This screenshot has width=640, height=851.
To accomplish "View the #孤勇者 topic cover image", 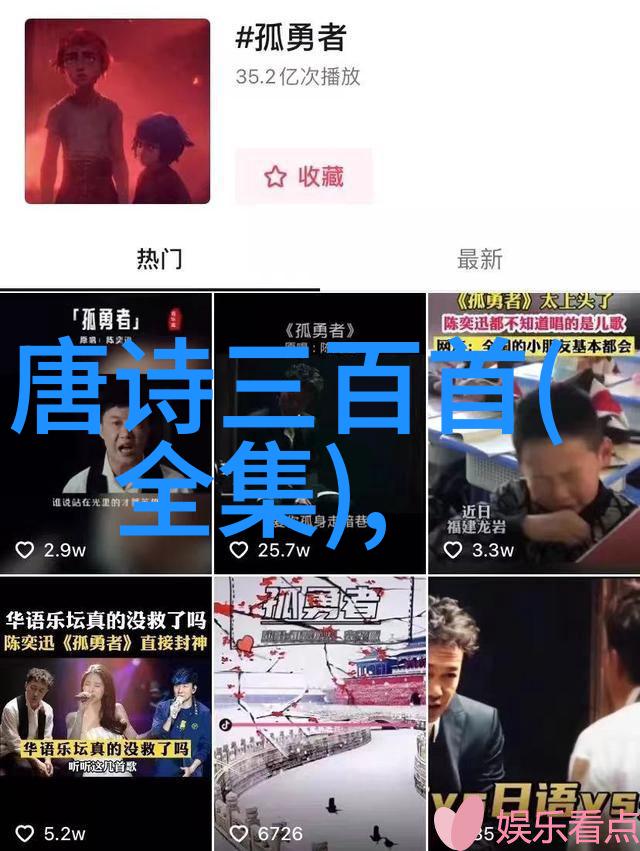I will 117,111.
